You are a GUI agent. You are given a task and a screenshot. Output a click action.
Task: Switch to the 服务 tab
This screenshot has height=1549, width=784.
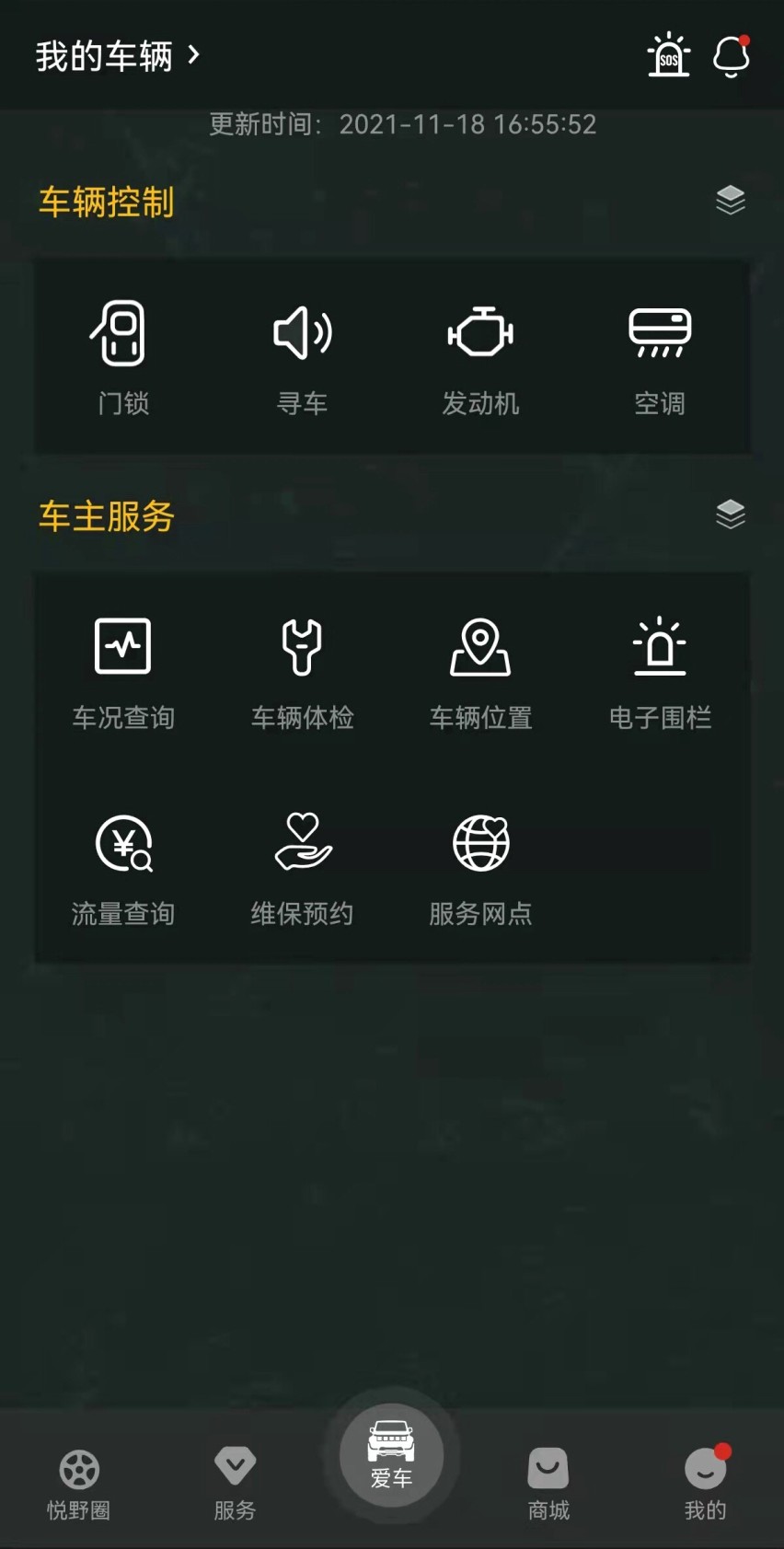point(235,1482)
